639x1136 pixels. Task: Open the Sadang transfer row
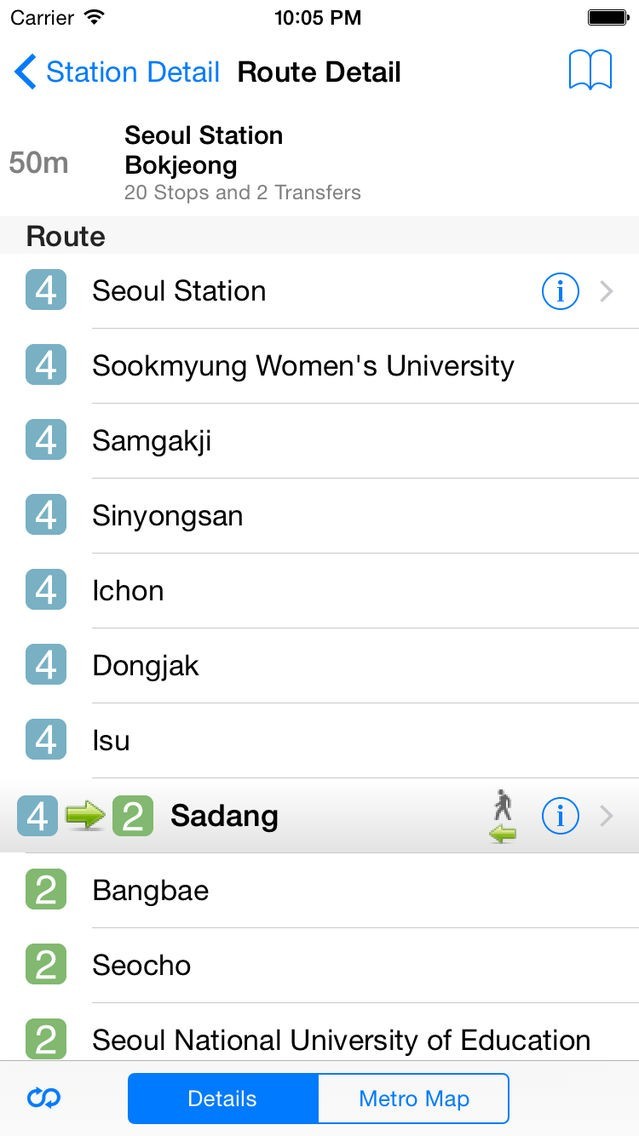pyautogui.click(x=300, y=816)
